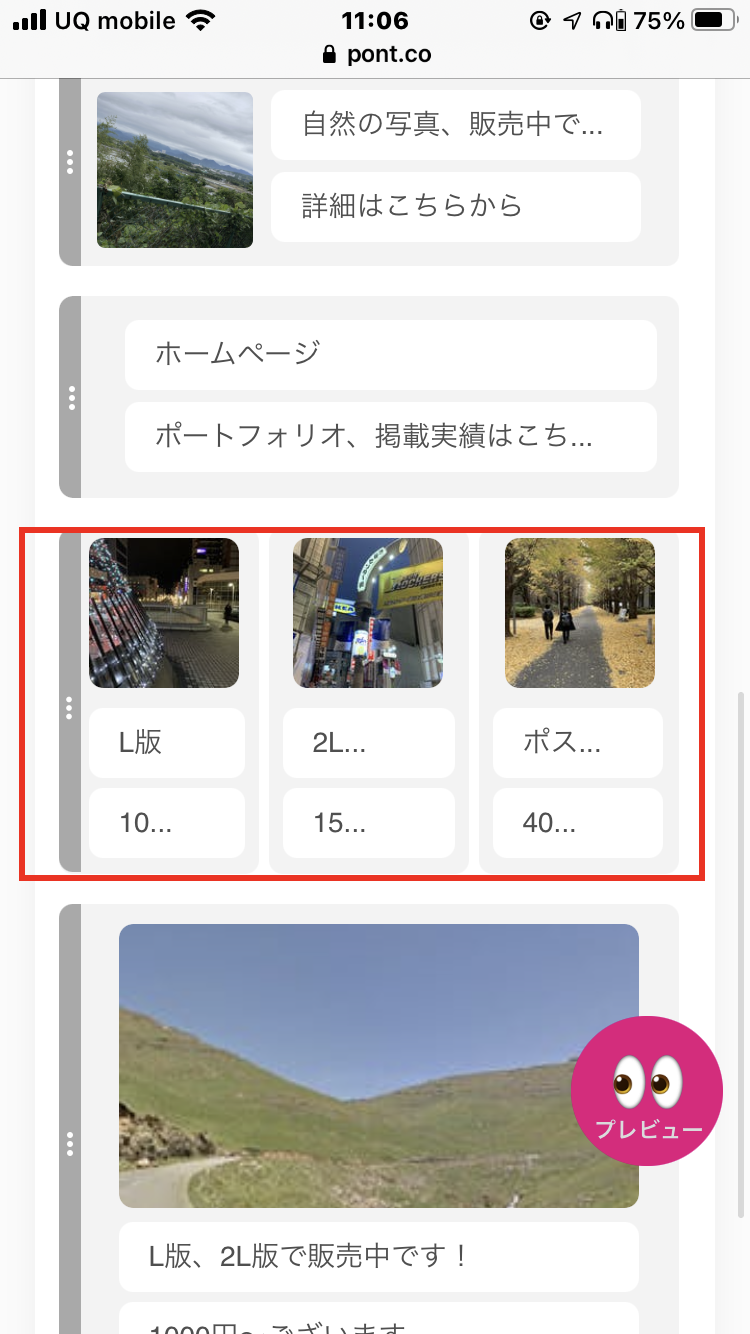
Task: Edit the L版、2L版で販売中です！ field
Action: pyautogui.click(x=379, y=1257)
